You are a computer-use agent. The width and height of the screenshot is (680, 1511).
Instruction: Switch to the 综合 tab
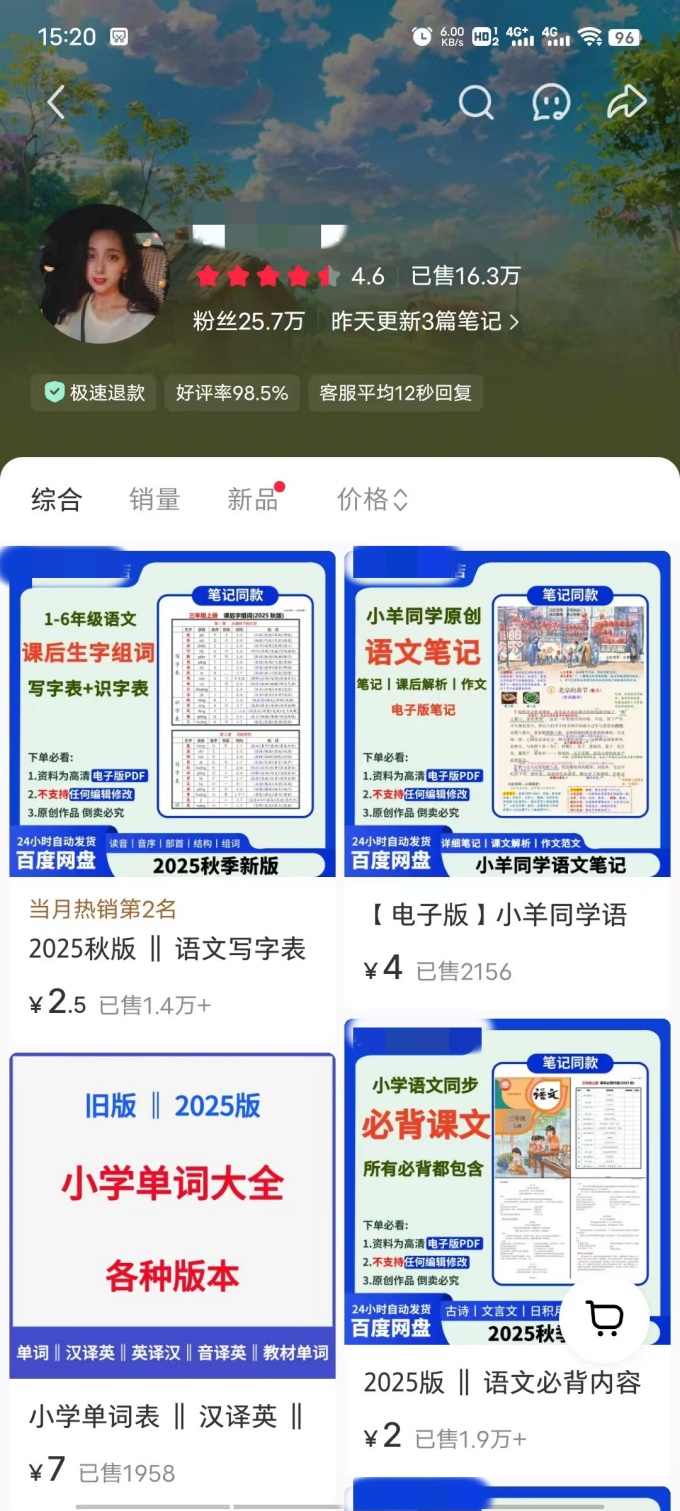(x=56, y=499)
